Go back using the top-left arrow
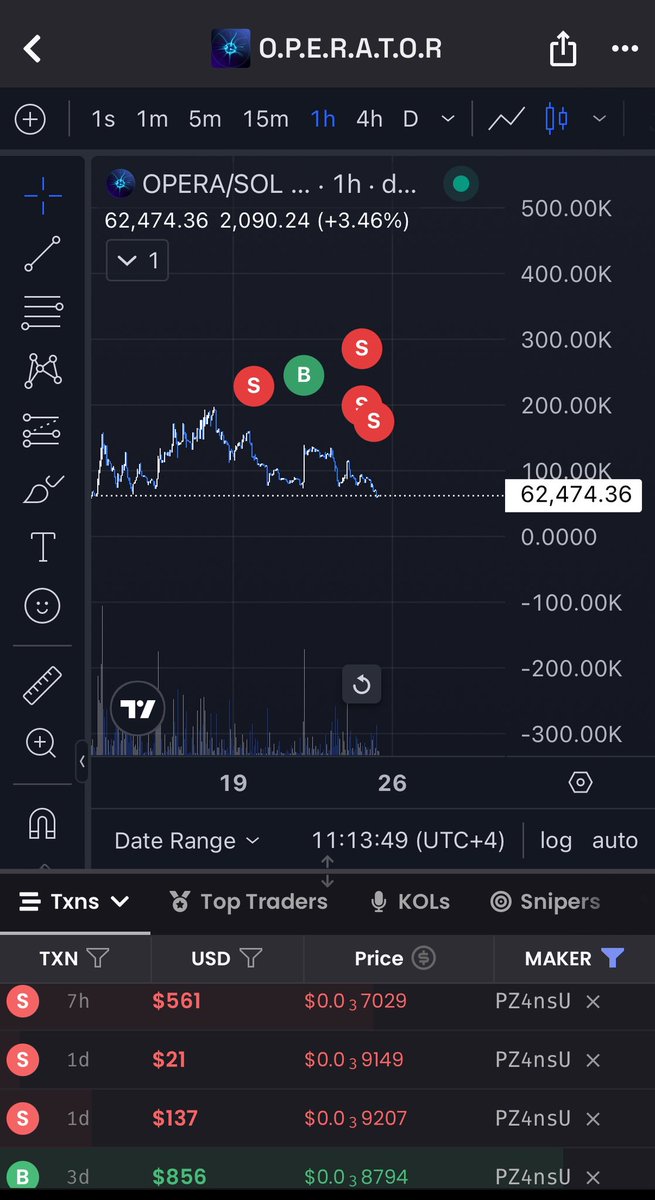The width and height of the screenshot is (655, 1200). [x=32, y=48]
